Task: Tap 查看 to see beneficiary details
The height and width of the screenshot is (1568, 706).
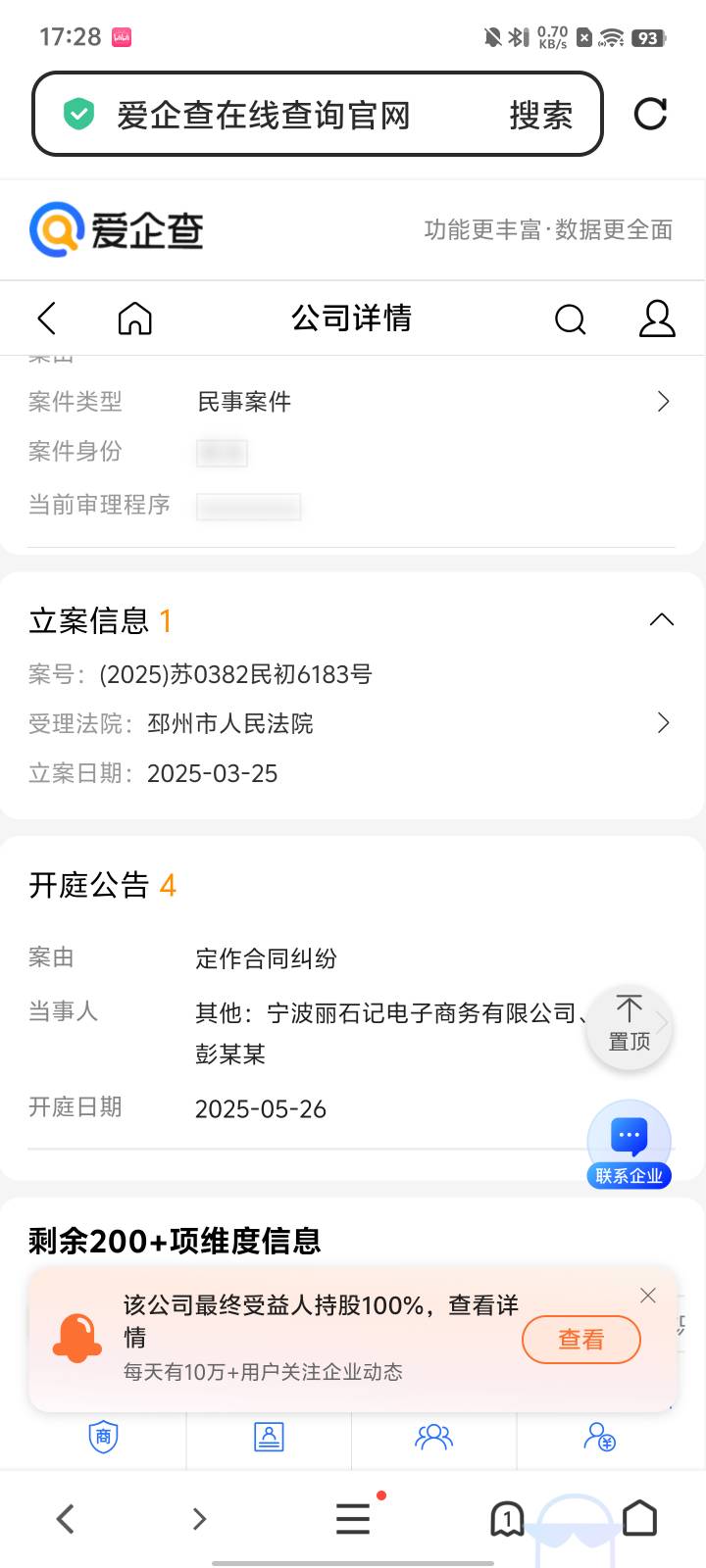Action: 581,1340
